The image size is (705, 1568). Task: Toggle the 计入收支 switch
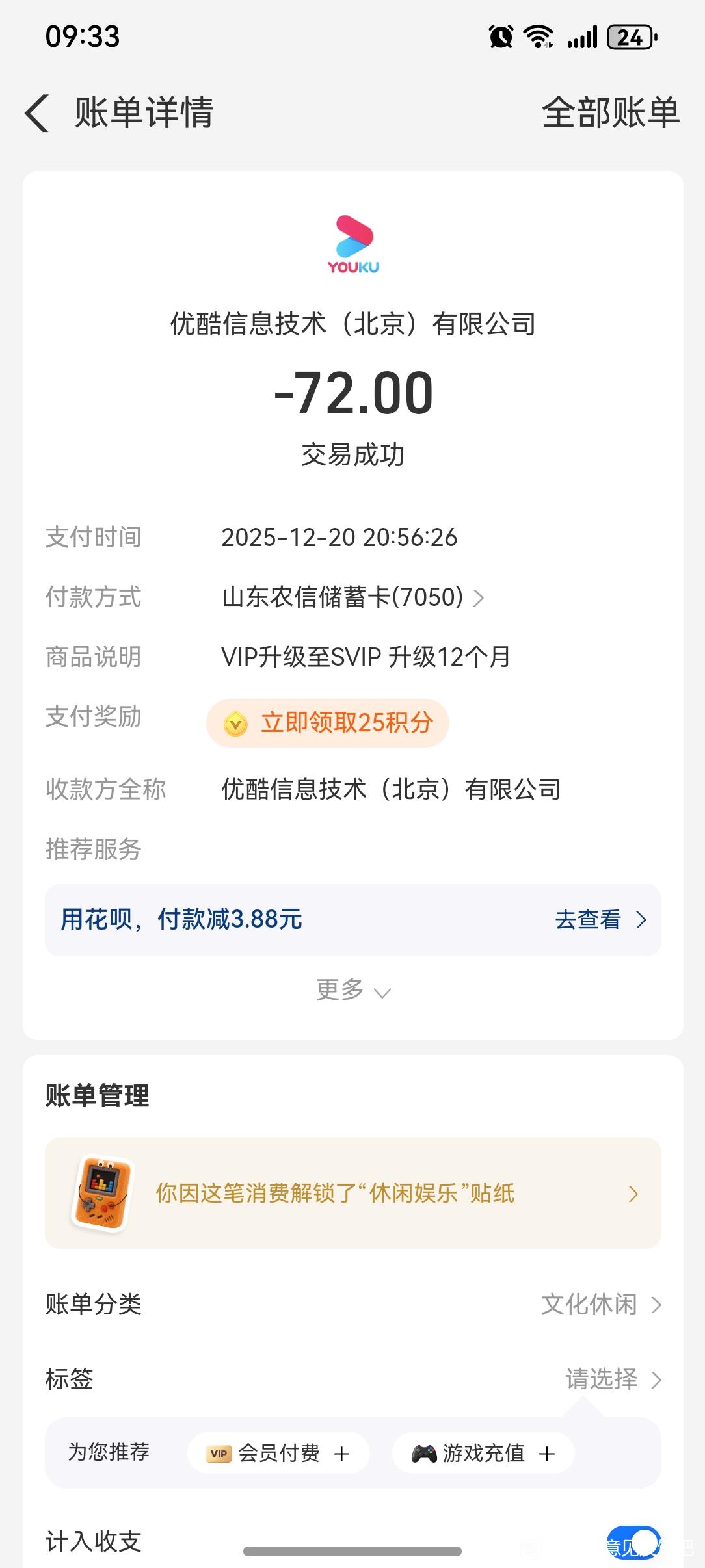[633, 1542]
